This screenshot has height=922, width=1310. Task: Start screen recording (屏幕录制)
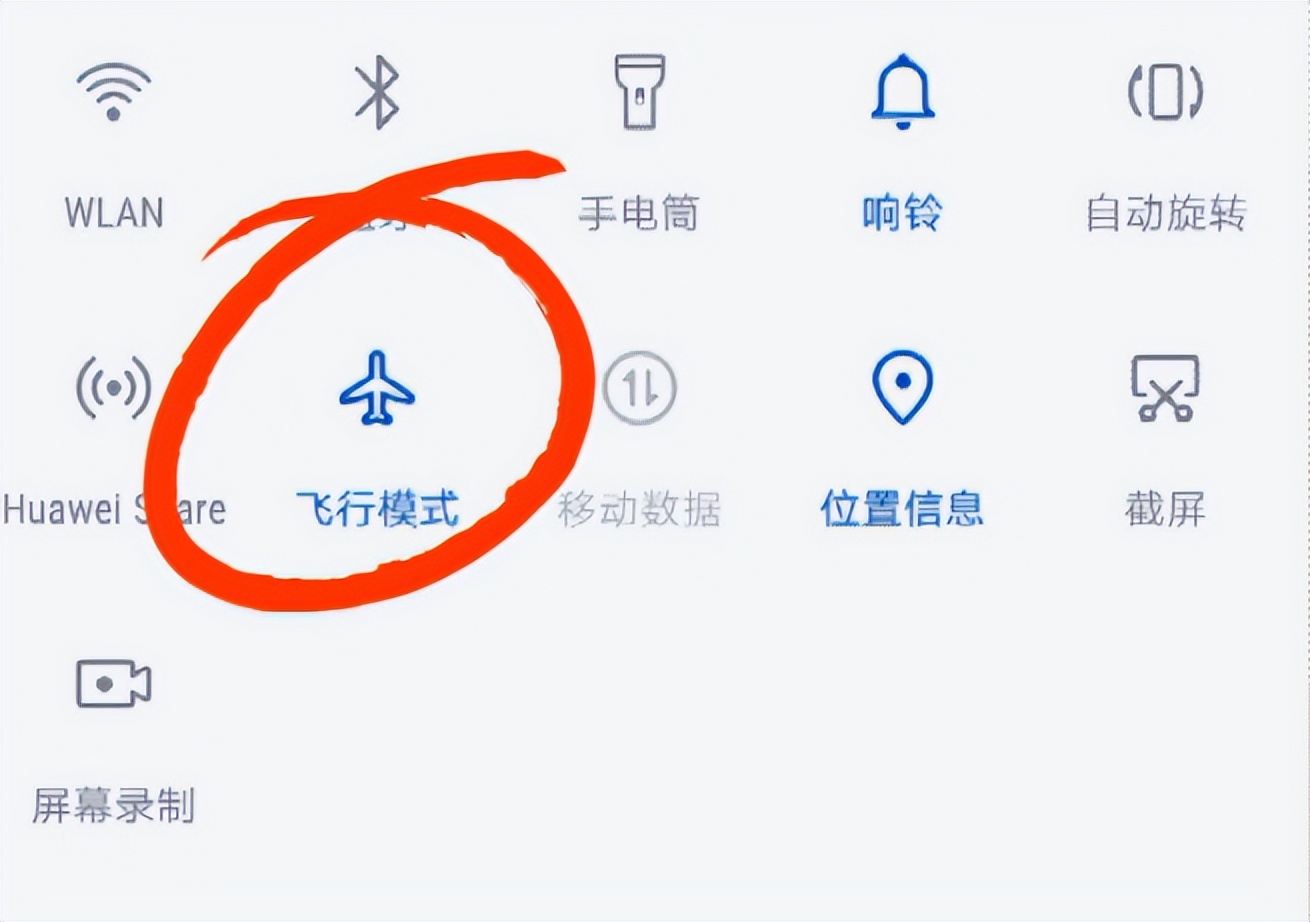[x=113, y=683]
